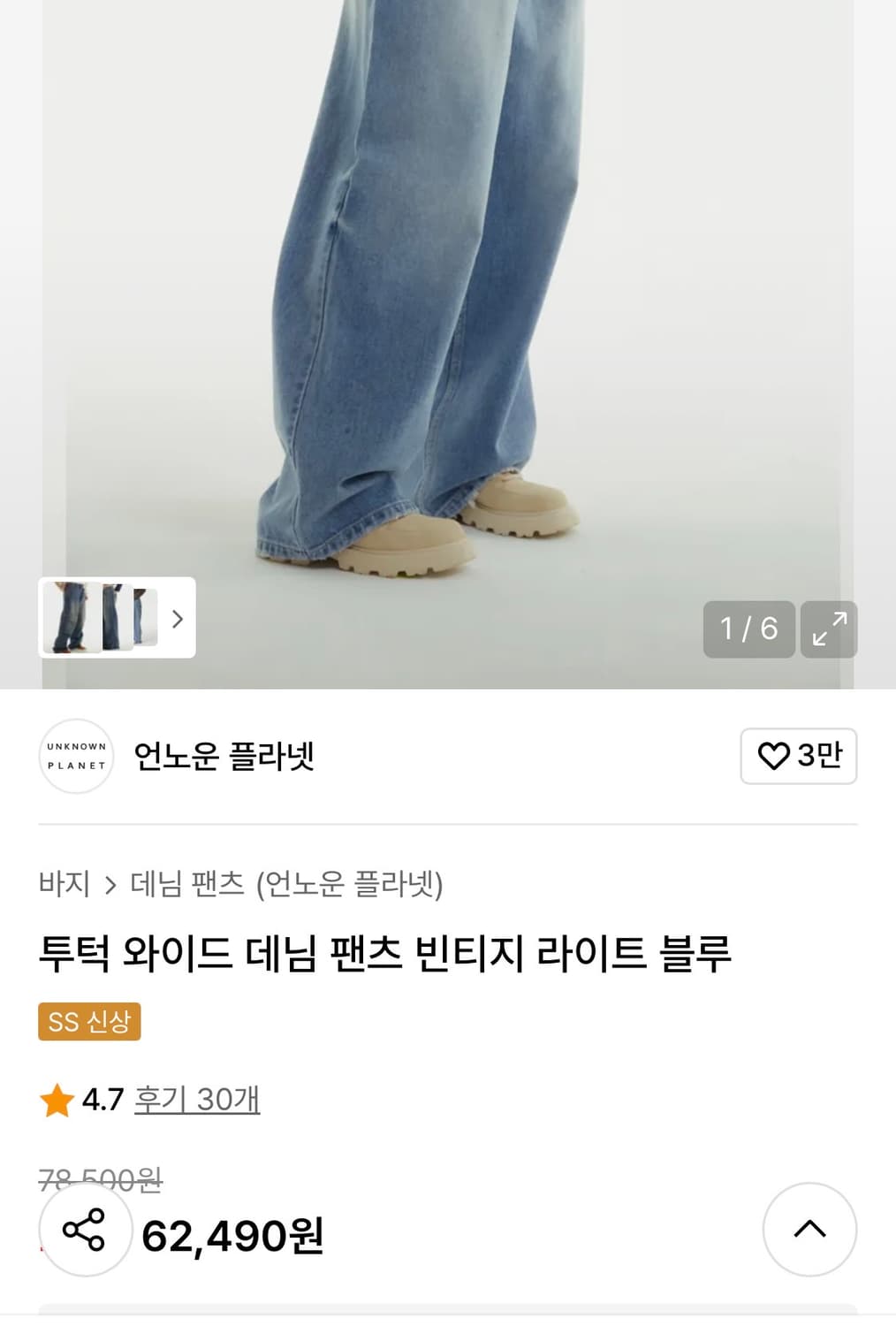Tap the share icon near the price
The width and height of the screenshot is (896, 1326).
(84, 1231)
